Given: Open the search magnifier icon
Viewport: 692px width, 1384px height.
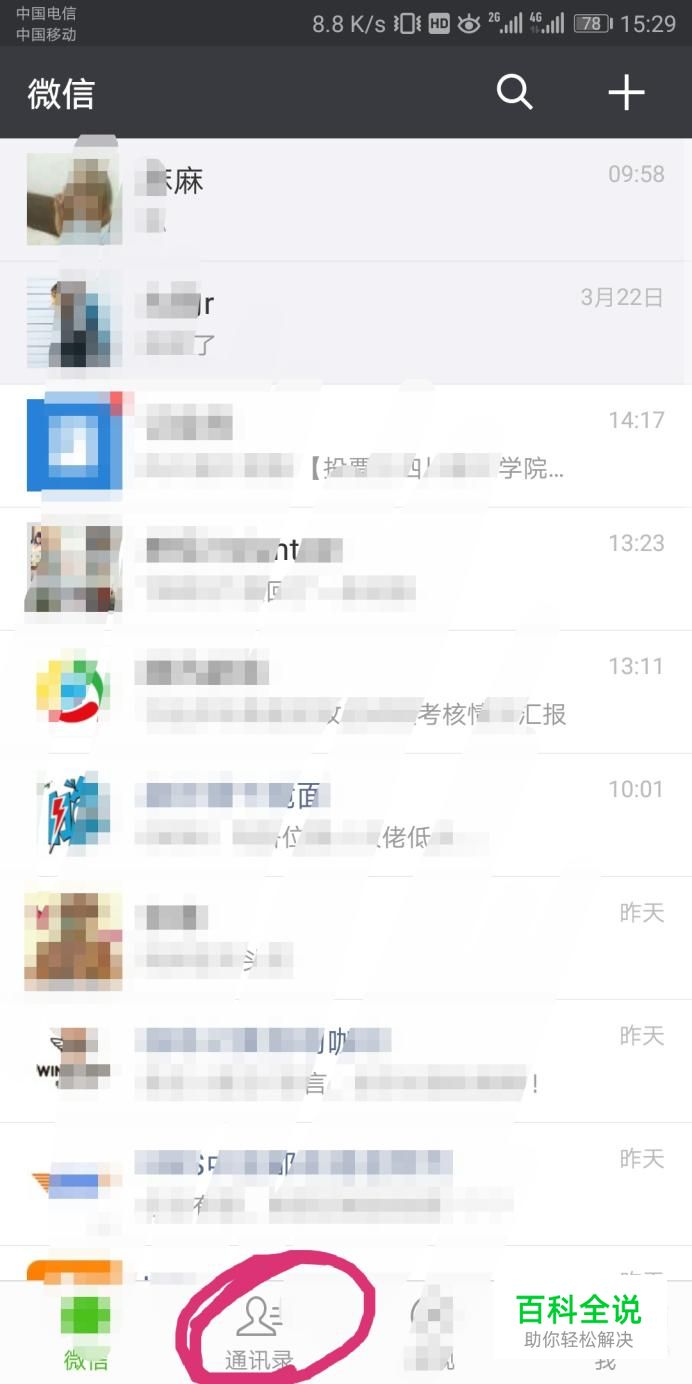Looking at the screenshot, I should (514, 93).
